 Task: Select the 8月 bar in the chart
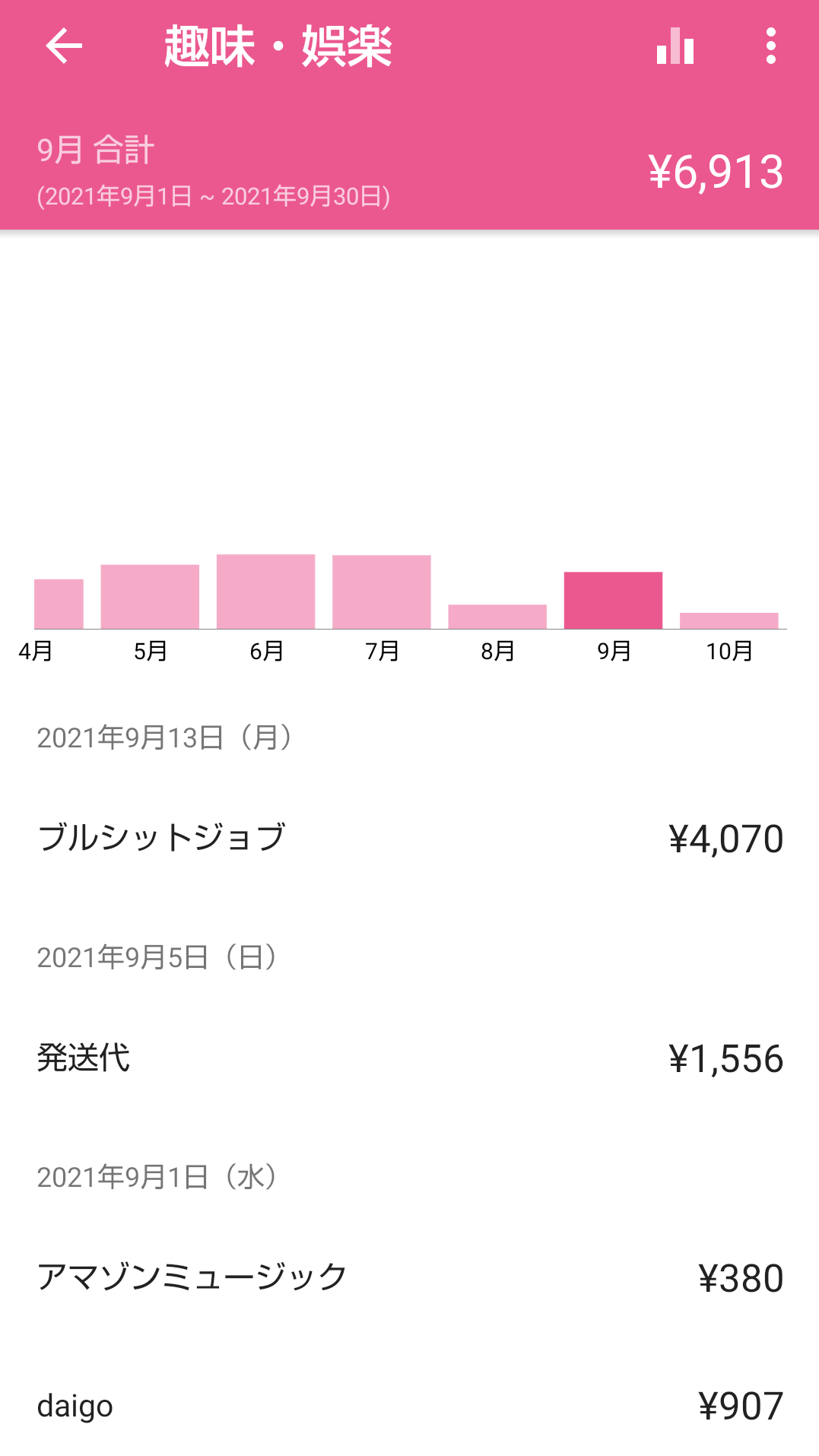point(497,617)
